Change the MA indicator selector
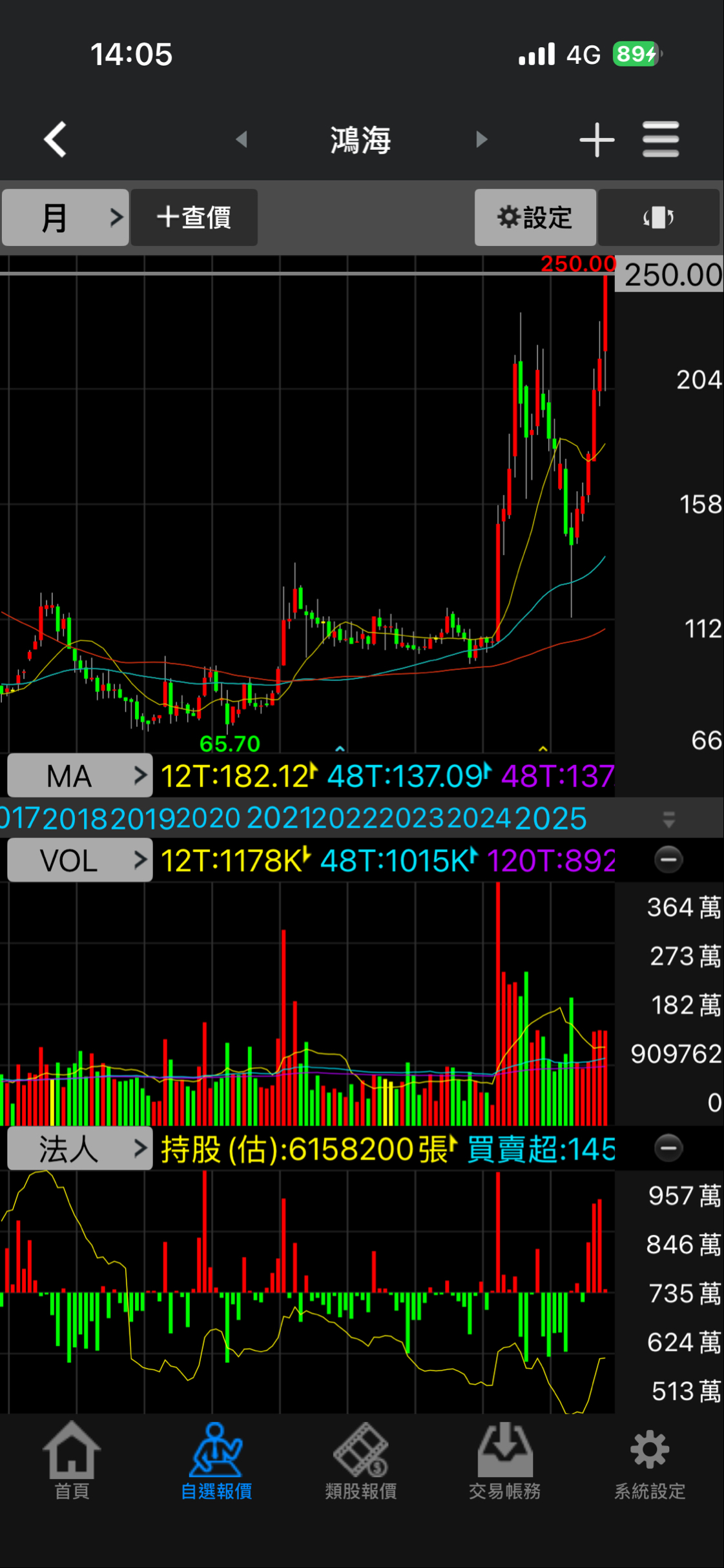The height and width of the screenshot is (1568, 724). click(x=80, y=775)
